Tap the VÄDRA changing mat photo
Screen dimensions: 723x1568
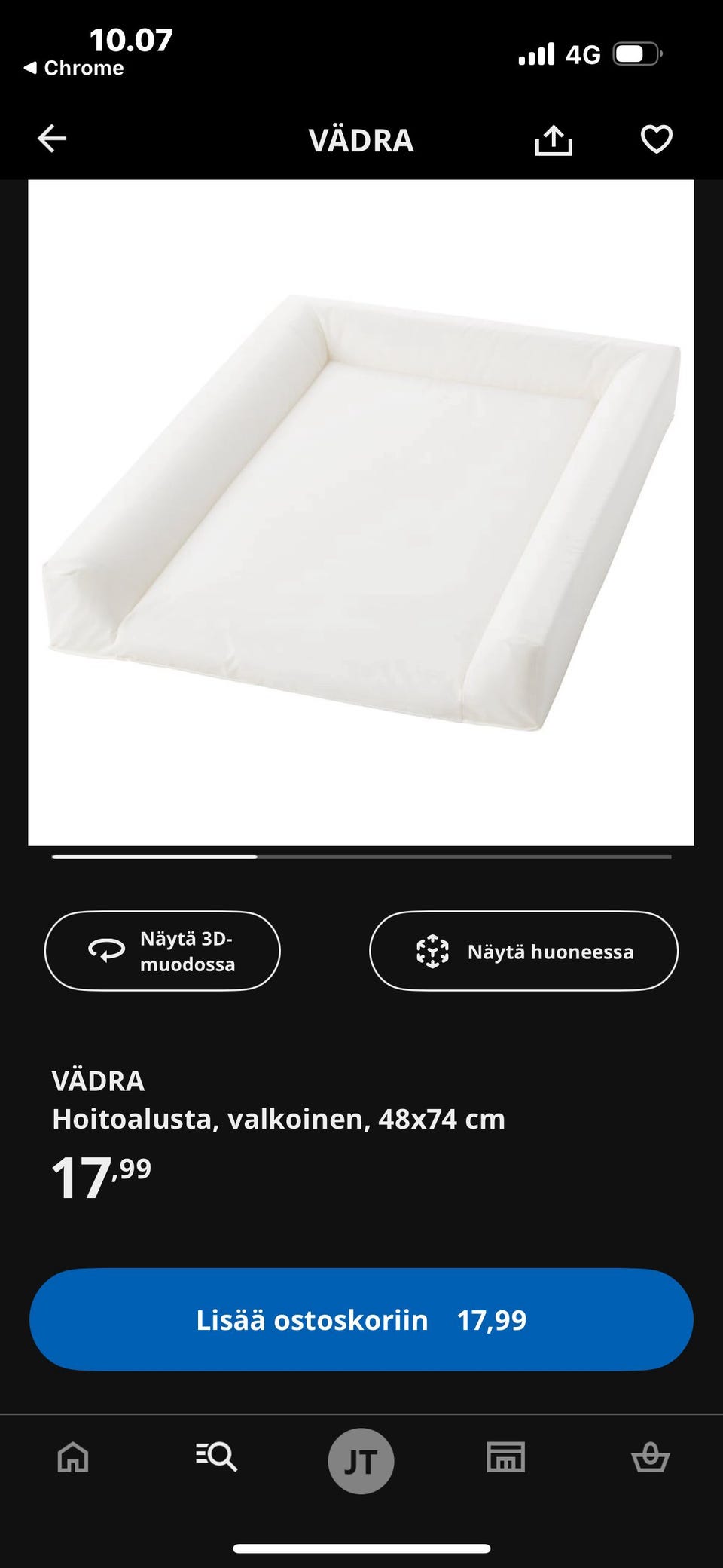pos(361,512)
